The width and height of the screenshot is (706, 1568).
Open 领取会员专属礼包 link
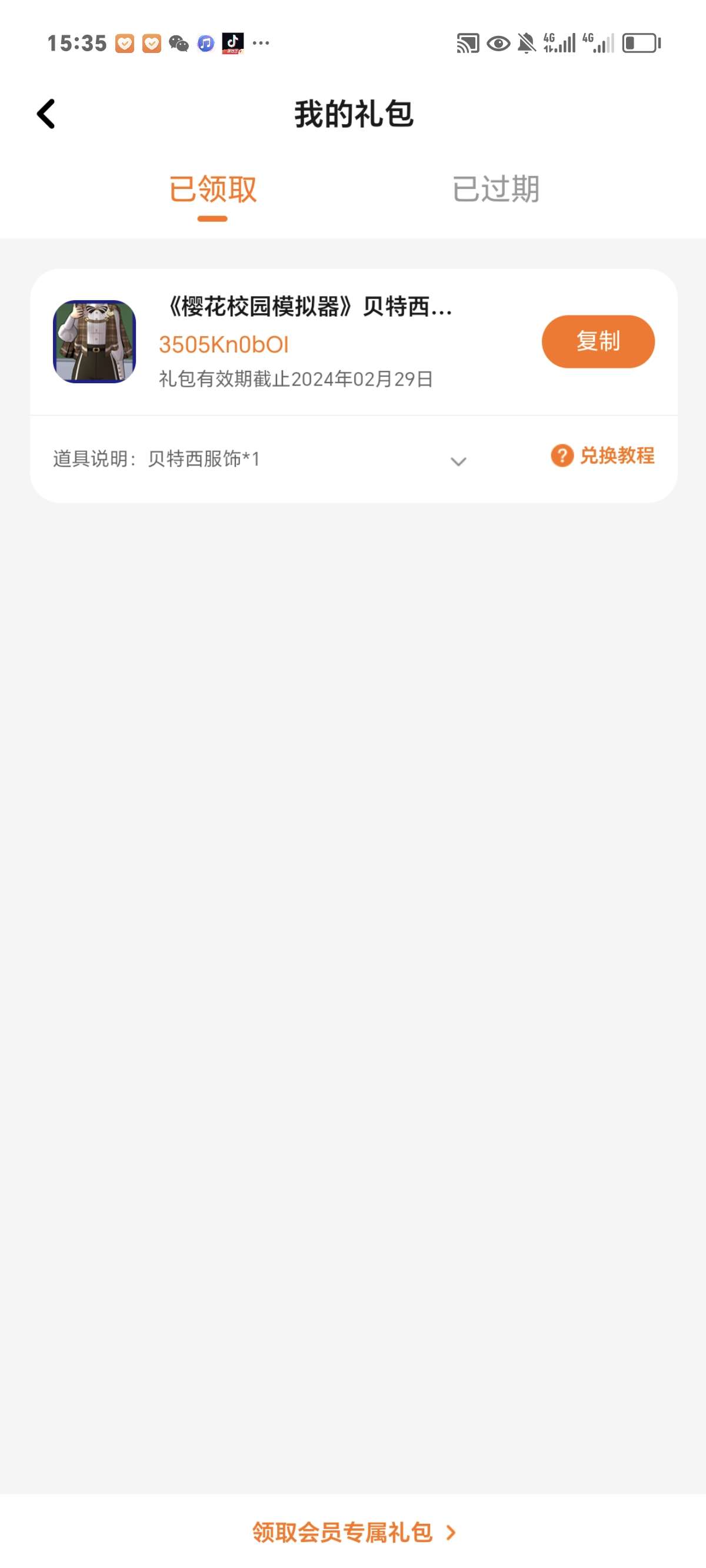pyautogui.click(x=353, y=1532)
